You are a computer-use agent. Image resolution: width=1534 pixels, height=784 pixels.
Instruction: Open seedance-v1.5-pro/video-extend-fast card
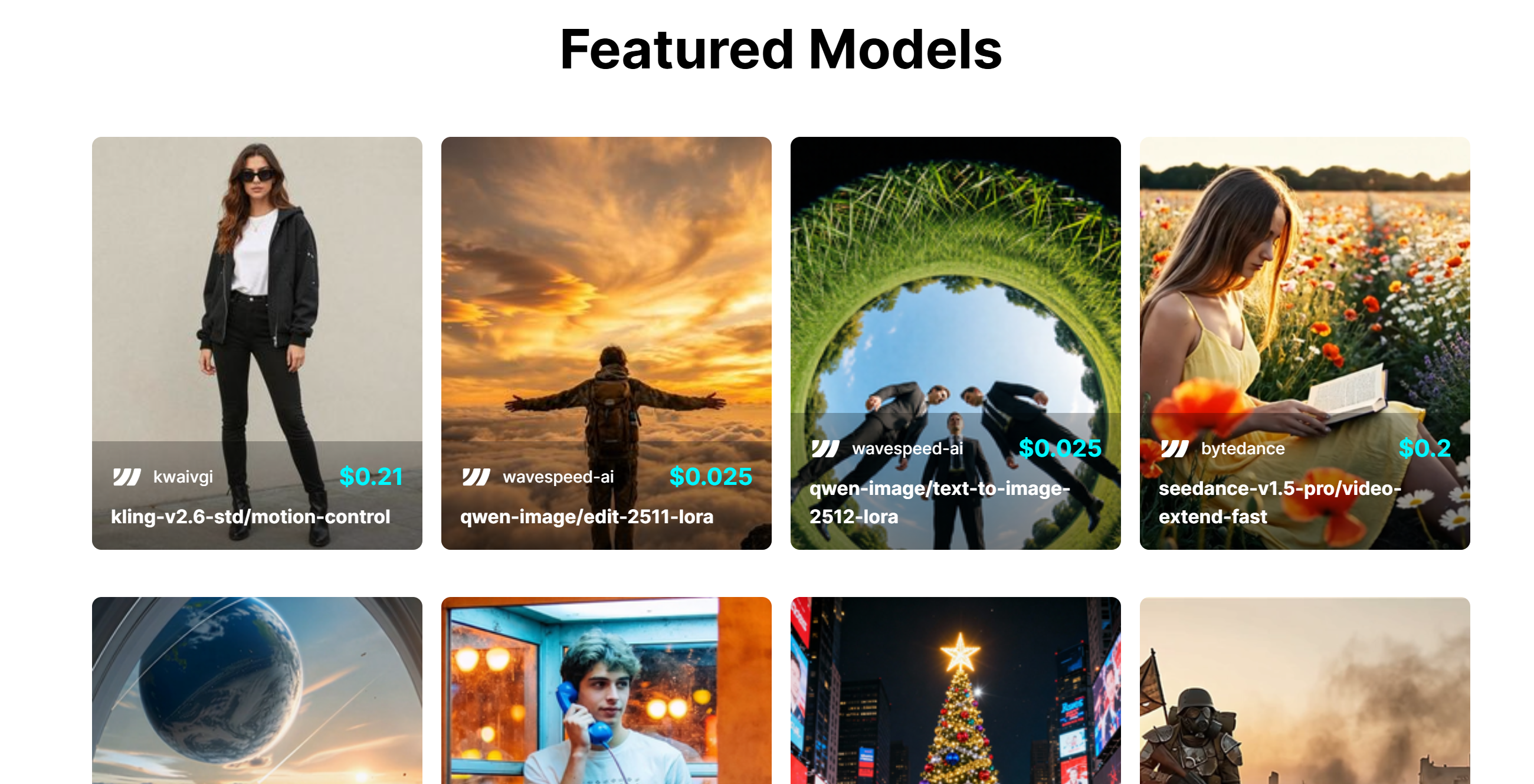1304,343
